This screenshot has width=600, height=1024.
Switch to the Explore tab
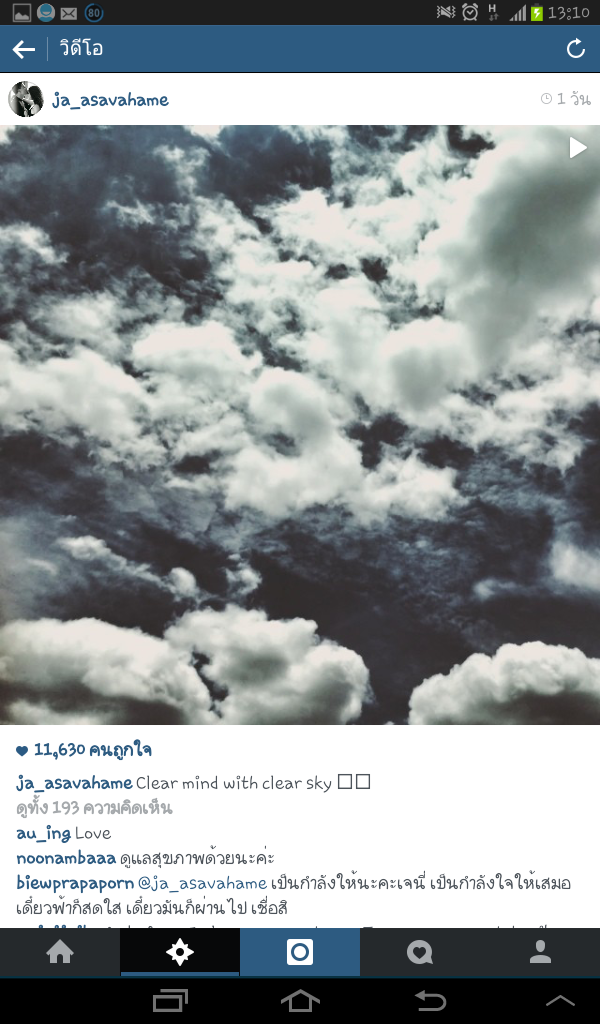click(x=180, y=952)
